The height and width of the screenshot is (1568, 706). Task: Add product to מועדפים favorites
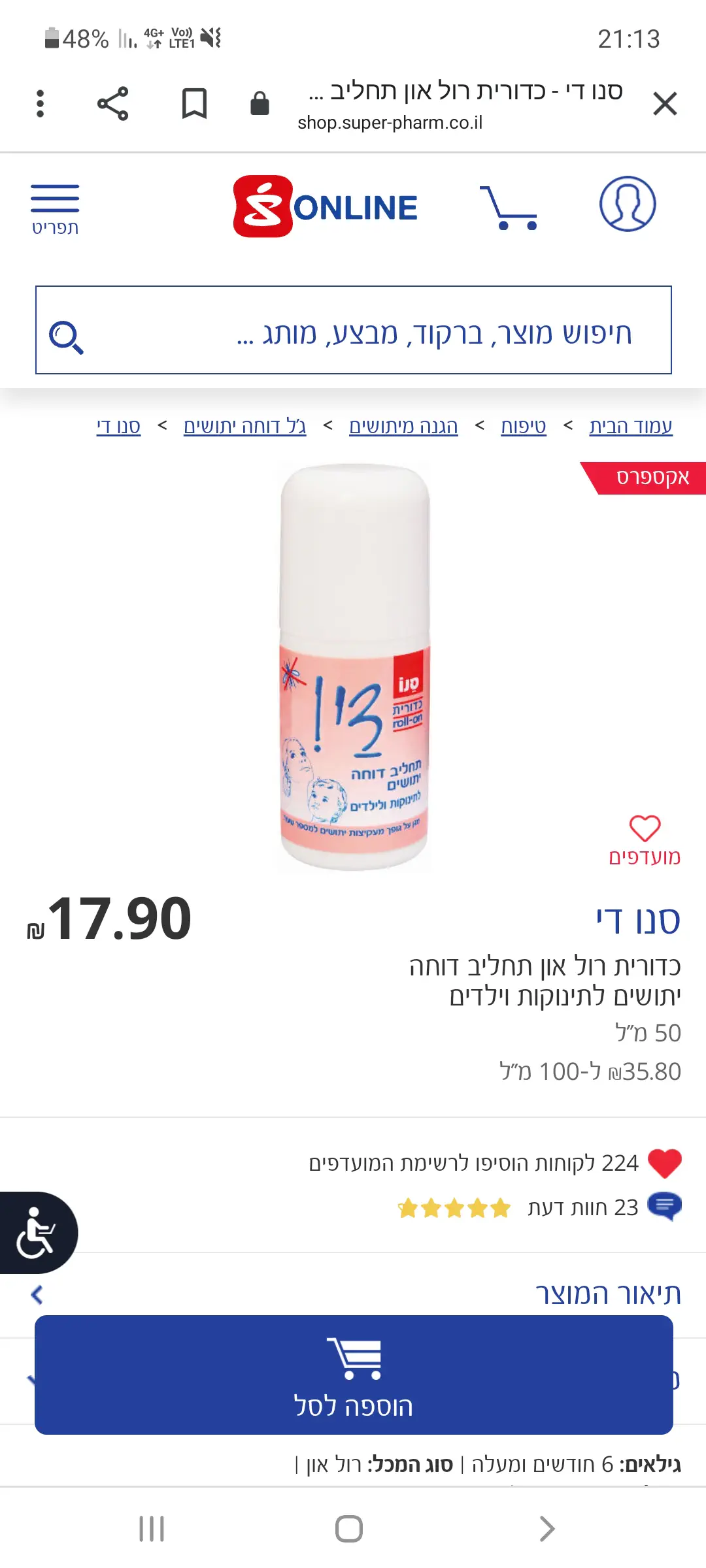click(x=645, y=840)
